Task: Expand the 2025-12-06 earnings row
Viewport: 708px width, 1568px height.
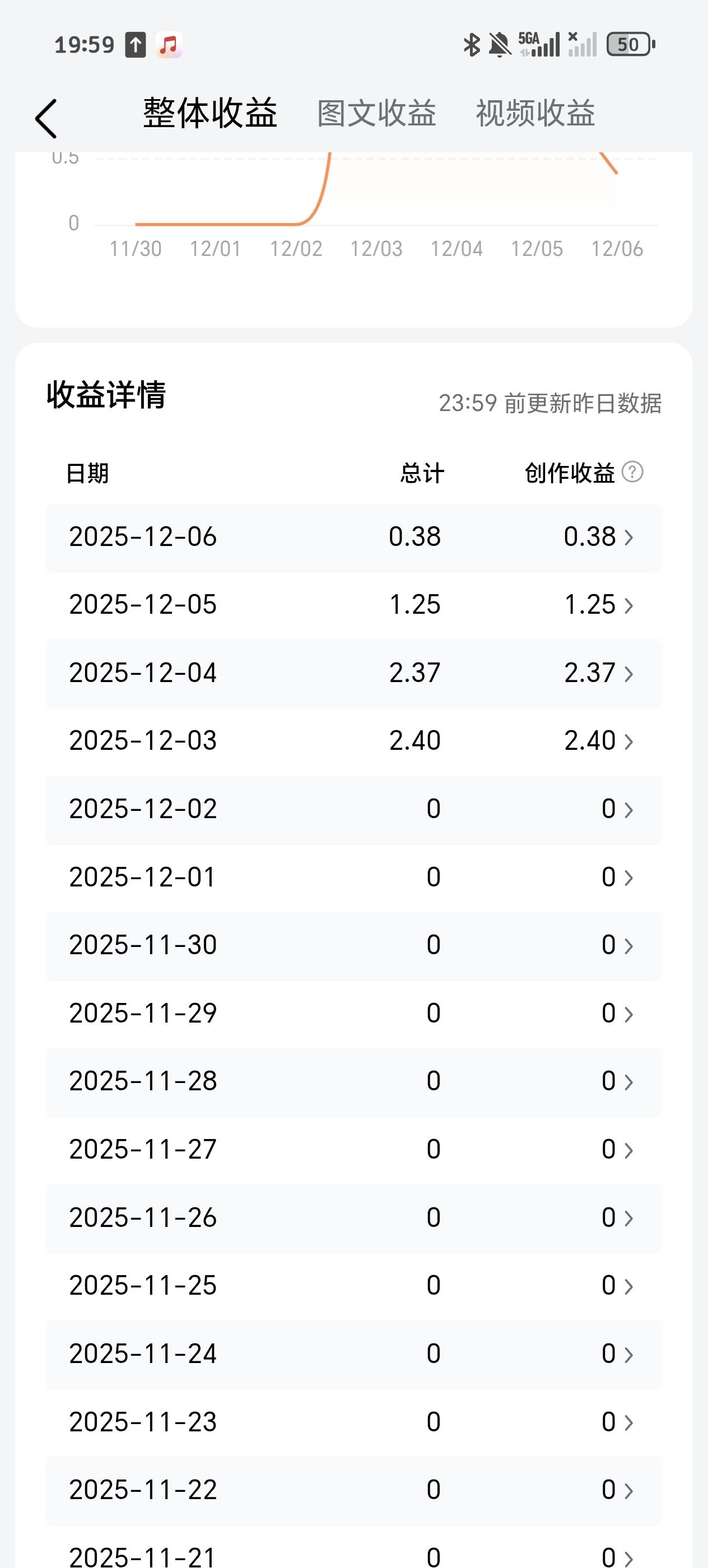Action: pyautogui.click(x=630, y=538)
